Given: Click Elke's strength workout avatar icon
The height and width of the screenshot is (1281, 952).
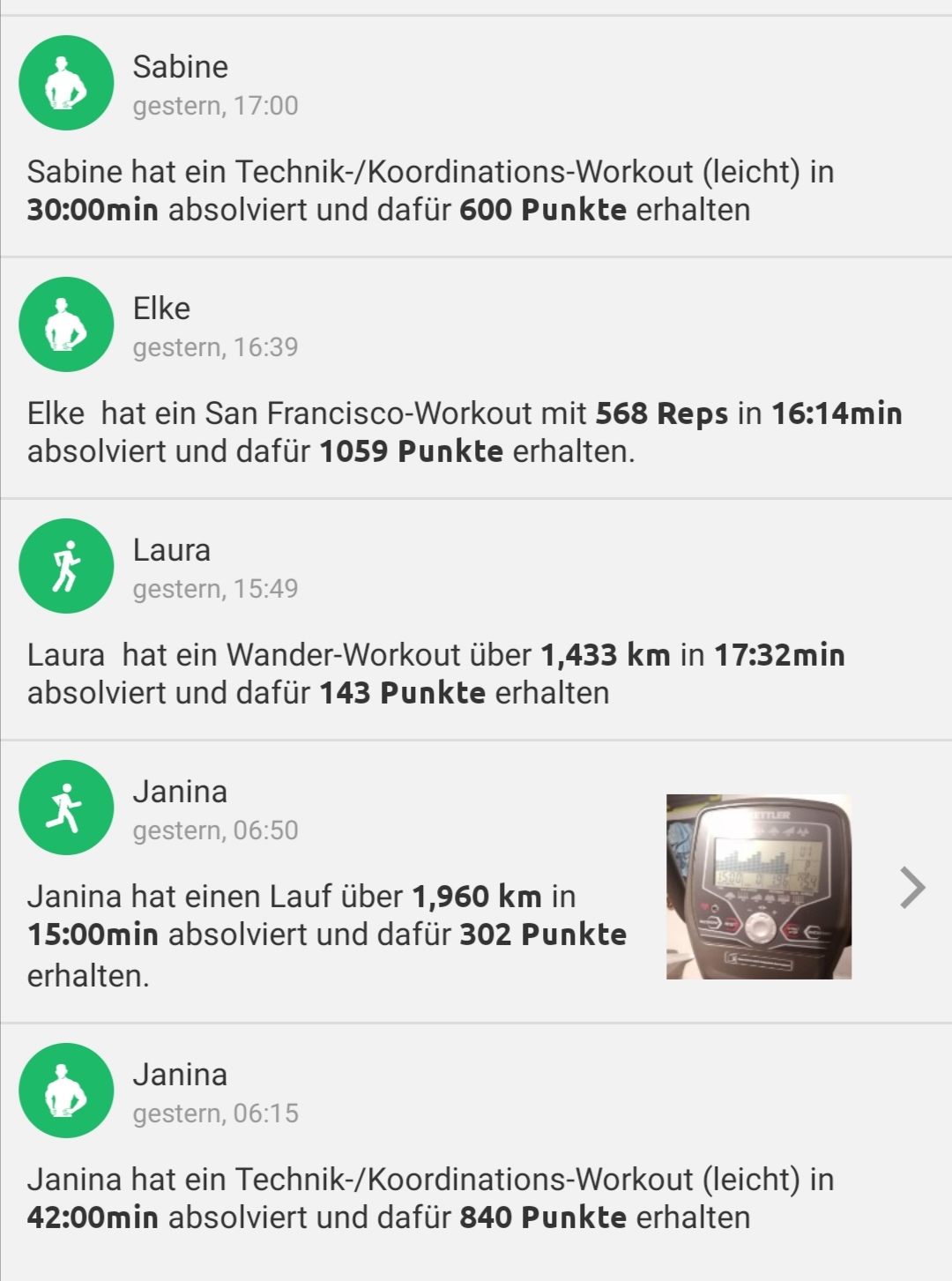Looking at the screenshot, I should pyautogui.click(x=65, y=324).
